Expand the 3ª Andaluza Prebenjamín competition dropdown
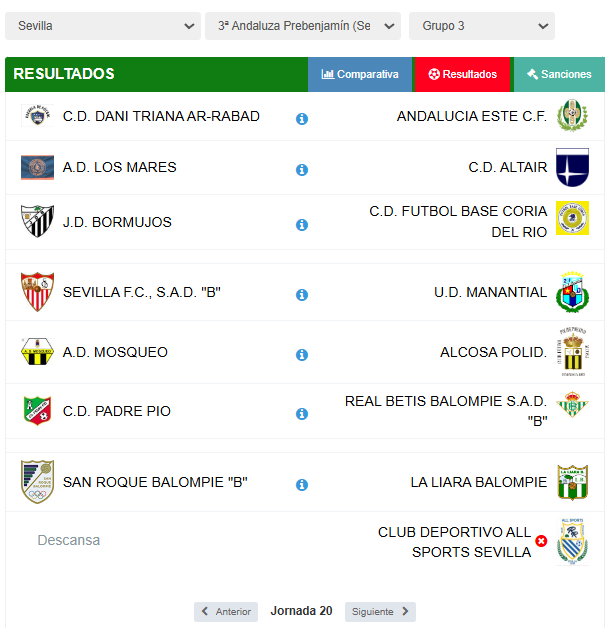This screenshot has height=628, width=609. pyautogui.click(x=303, y=26)
